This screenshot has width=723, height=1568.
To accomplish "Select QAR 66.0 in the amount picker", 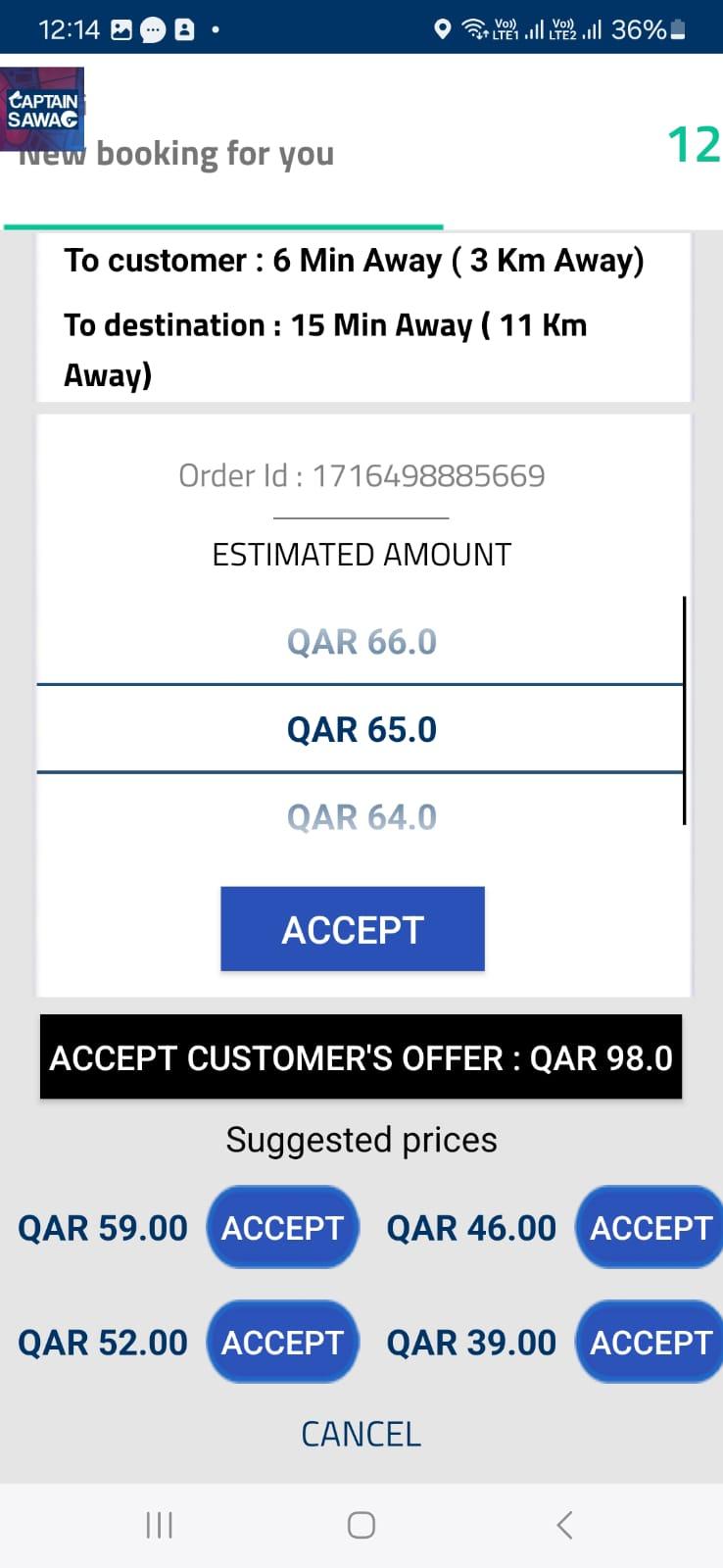I will [x=361, y=642].
